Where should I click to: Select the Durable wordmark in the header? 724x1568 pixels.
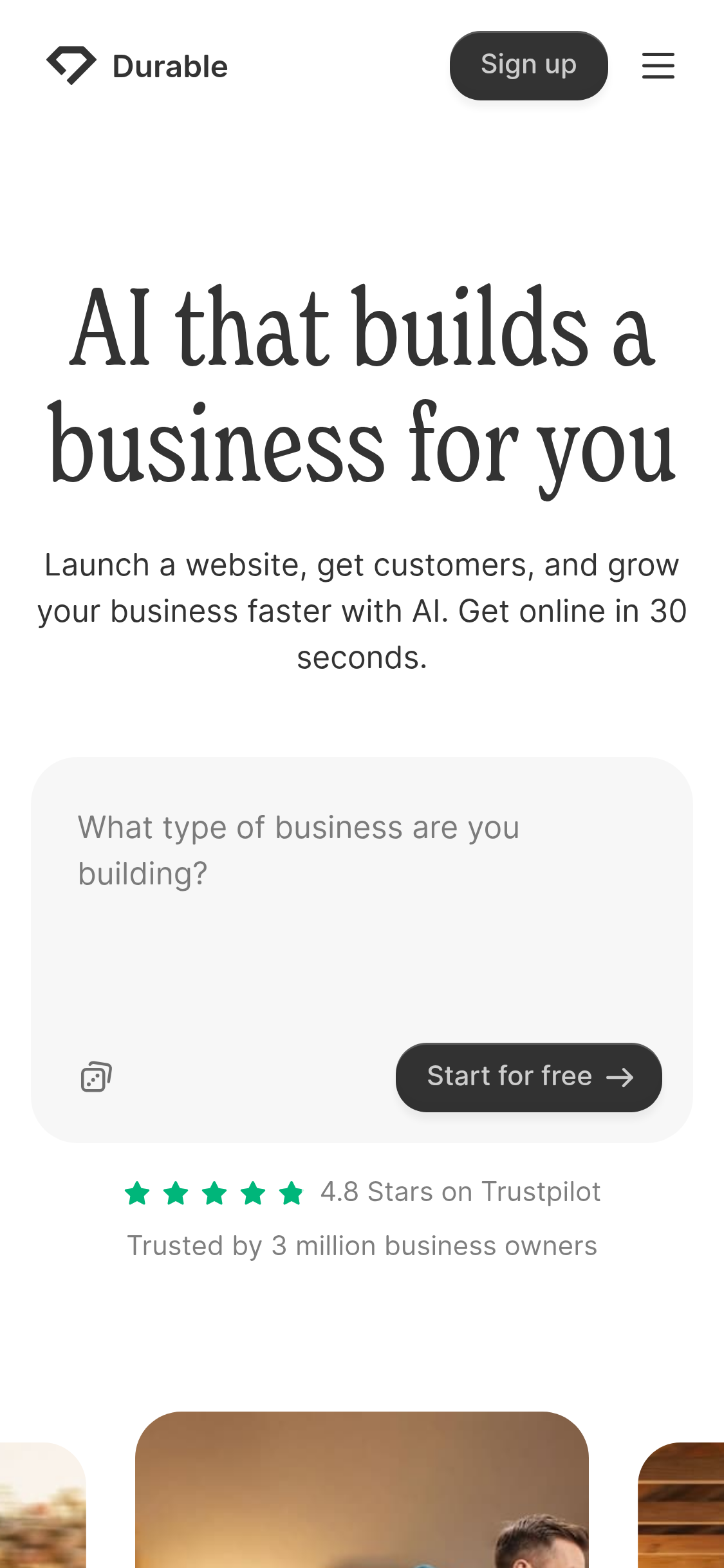coord(170,64)
